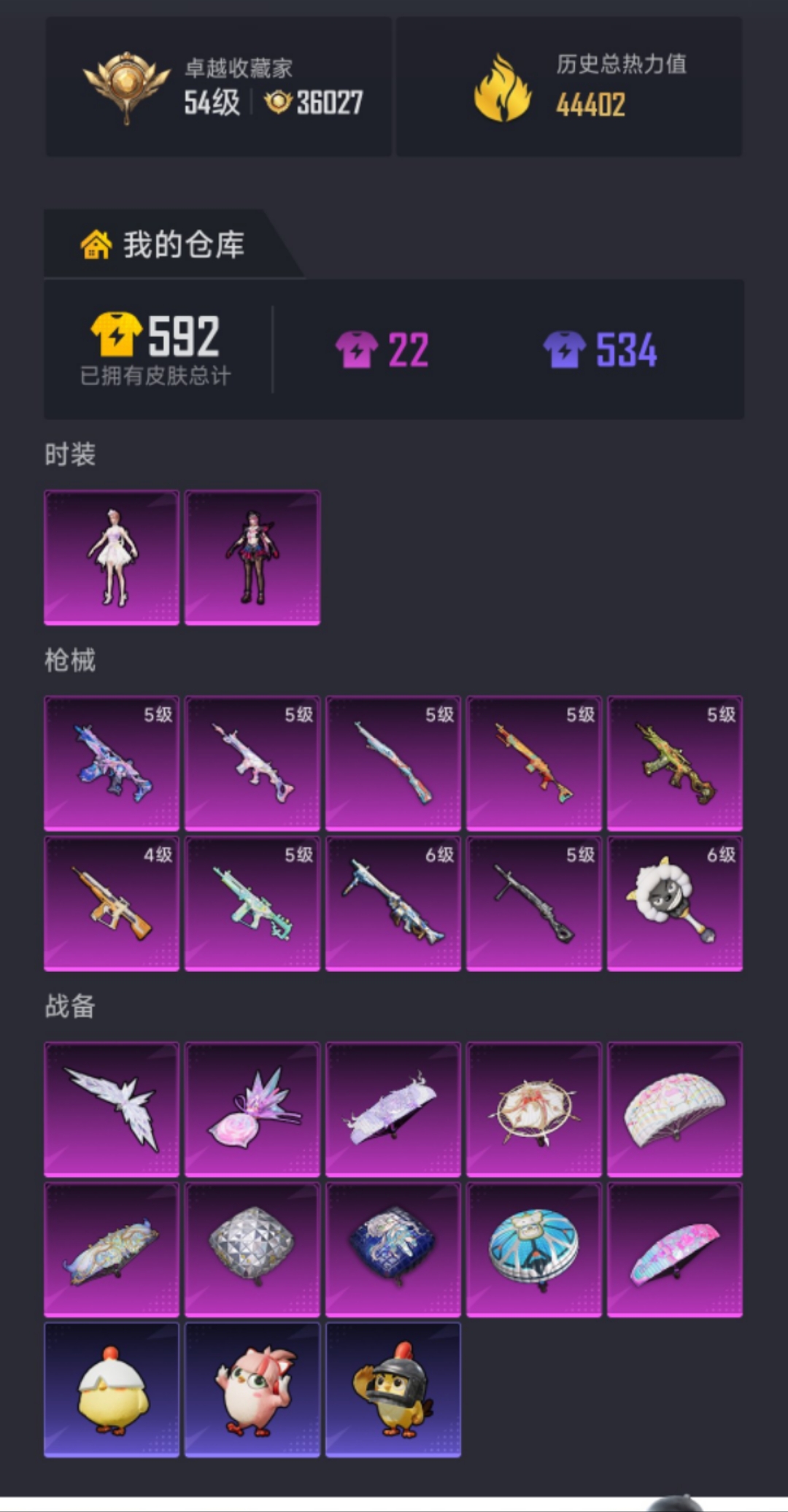This screenshot has width=788, height=1512.
Task: Select the pink candy crystal item
Action: [x=252, y=1110]
